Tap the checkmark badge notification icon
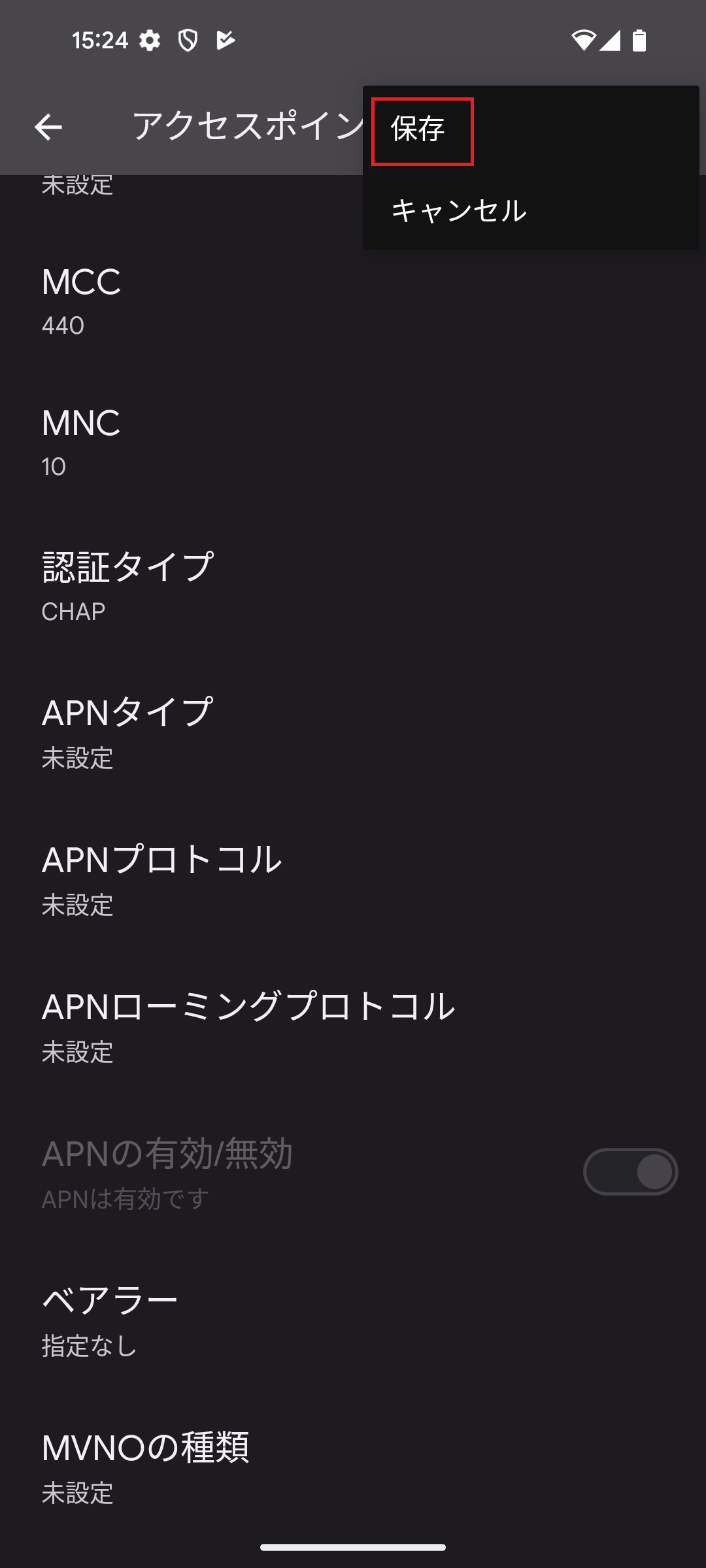The image size is (706, 1568). pos(226,41)
